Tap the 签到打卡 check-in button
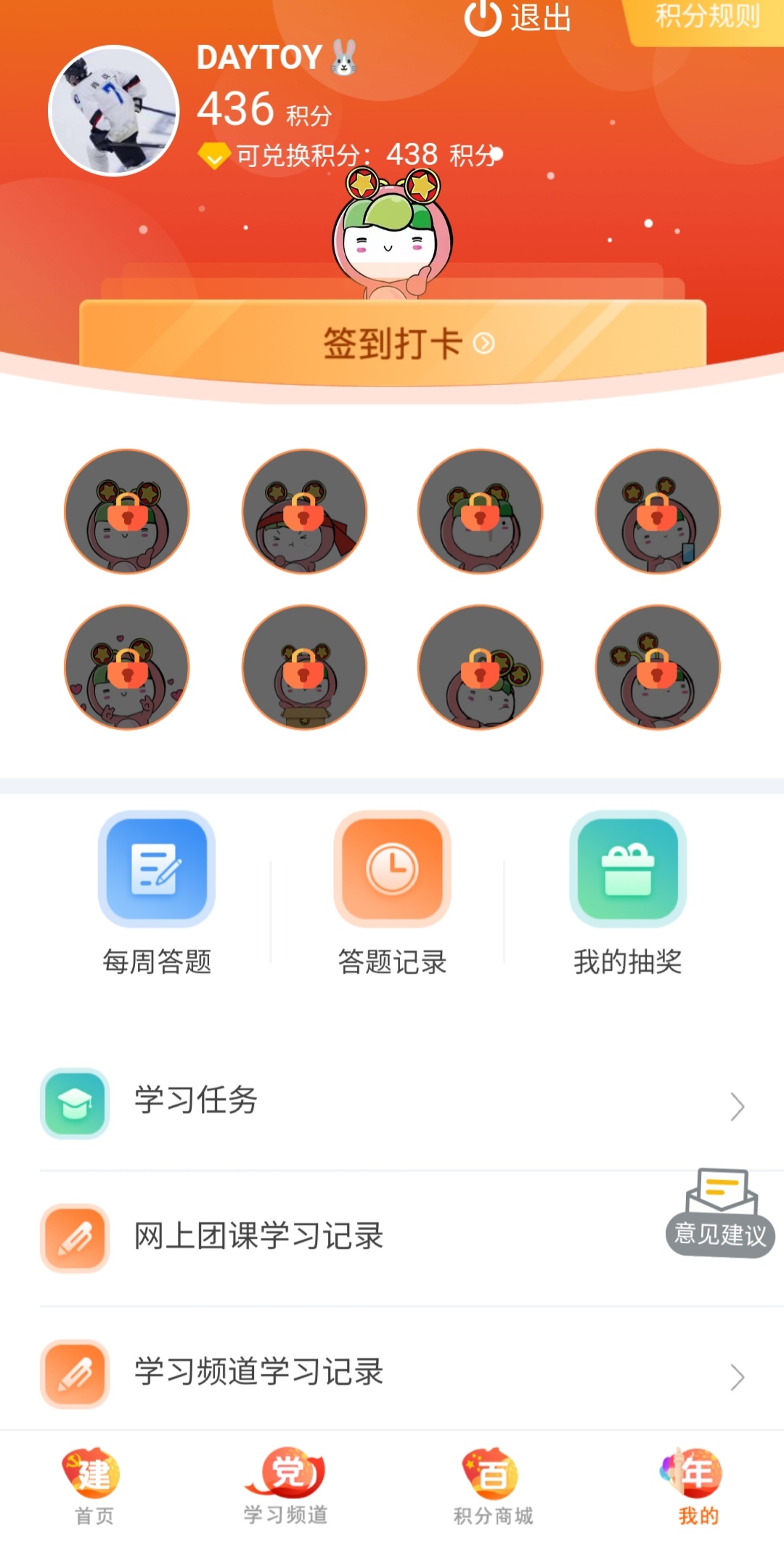Viewport: 784px width, 1549px height. point(393,342)
